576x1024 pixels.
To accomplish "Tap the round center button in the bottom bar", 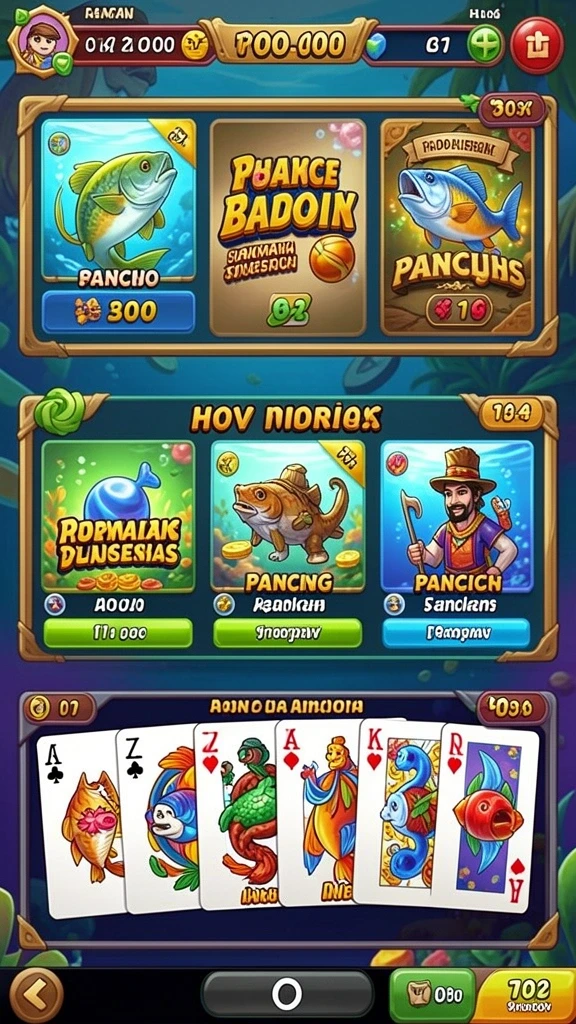I will point(287,994).
